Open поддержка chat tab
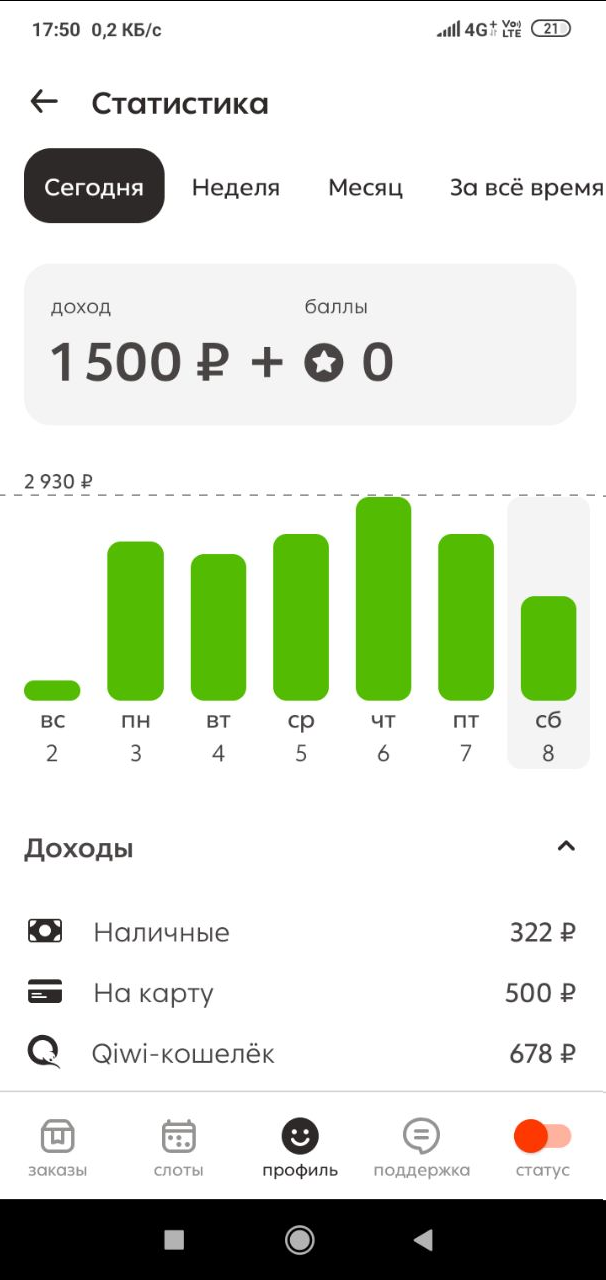 coord(421,1148)
